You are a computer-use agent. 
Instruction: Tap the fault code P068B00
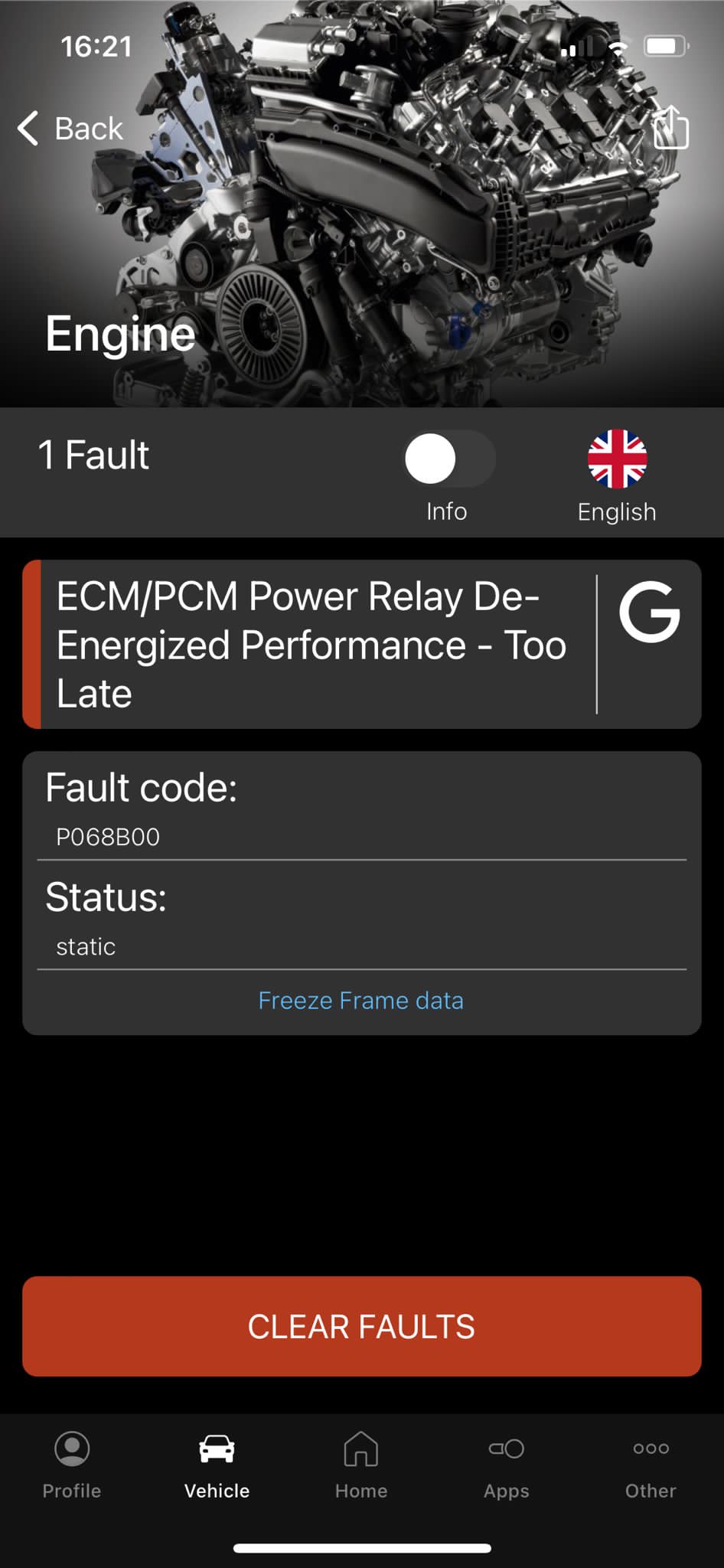pyautogui.click(x=107, y=837)
